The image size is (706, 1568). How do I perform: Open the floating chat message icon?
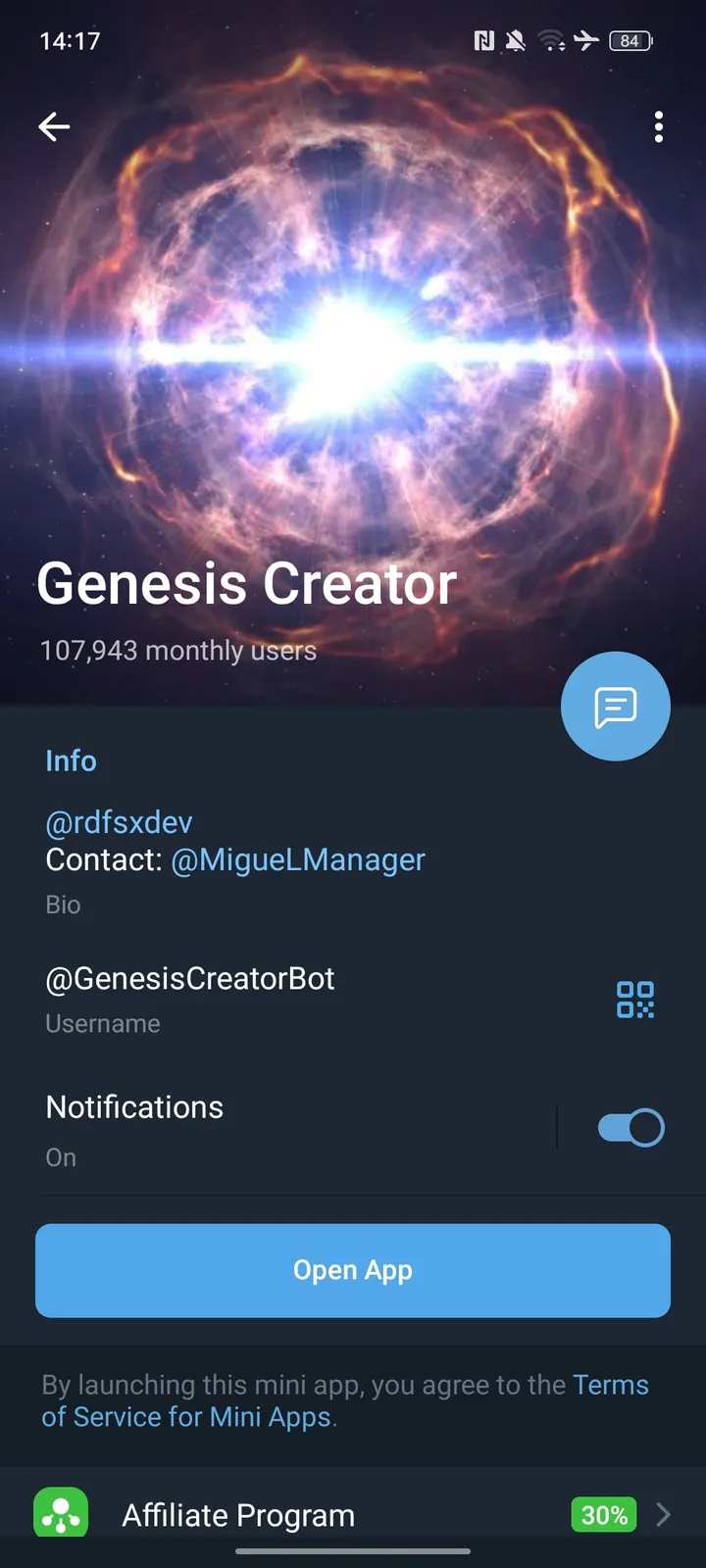615,706
